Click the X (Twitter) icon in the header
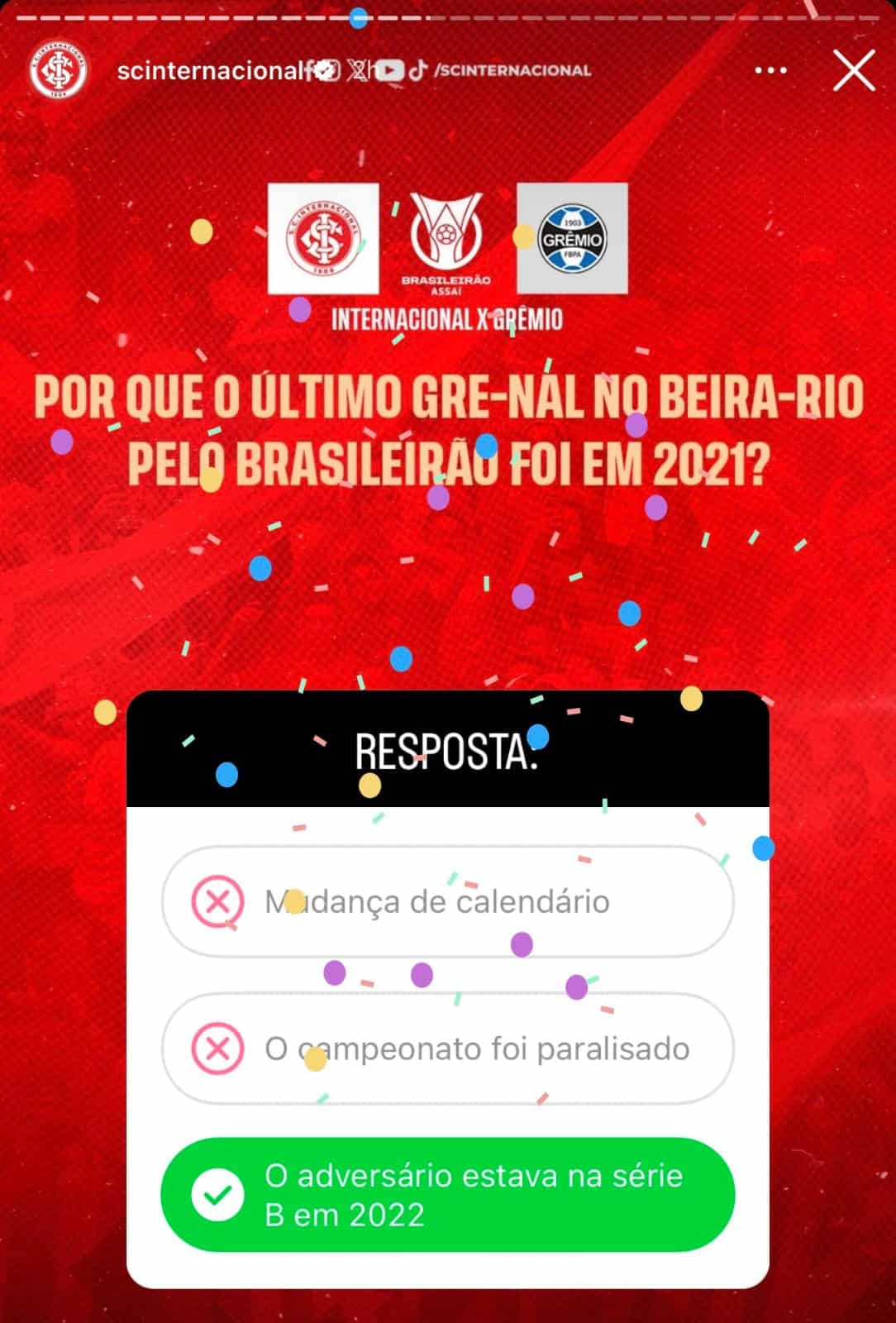896x1323 pixels. click(357, 71)
